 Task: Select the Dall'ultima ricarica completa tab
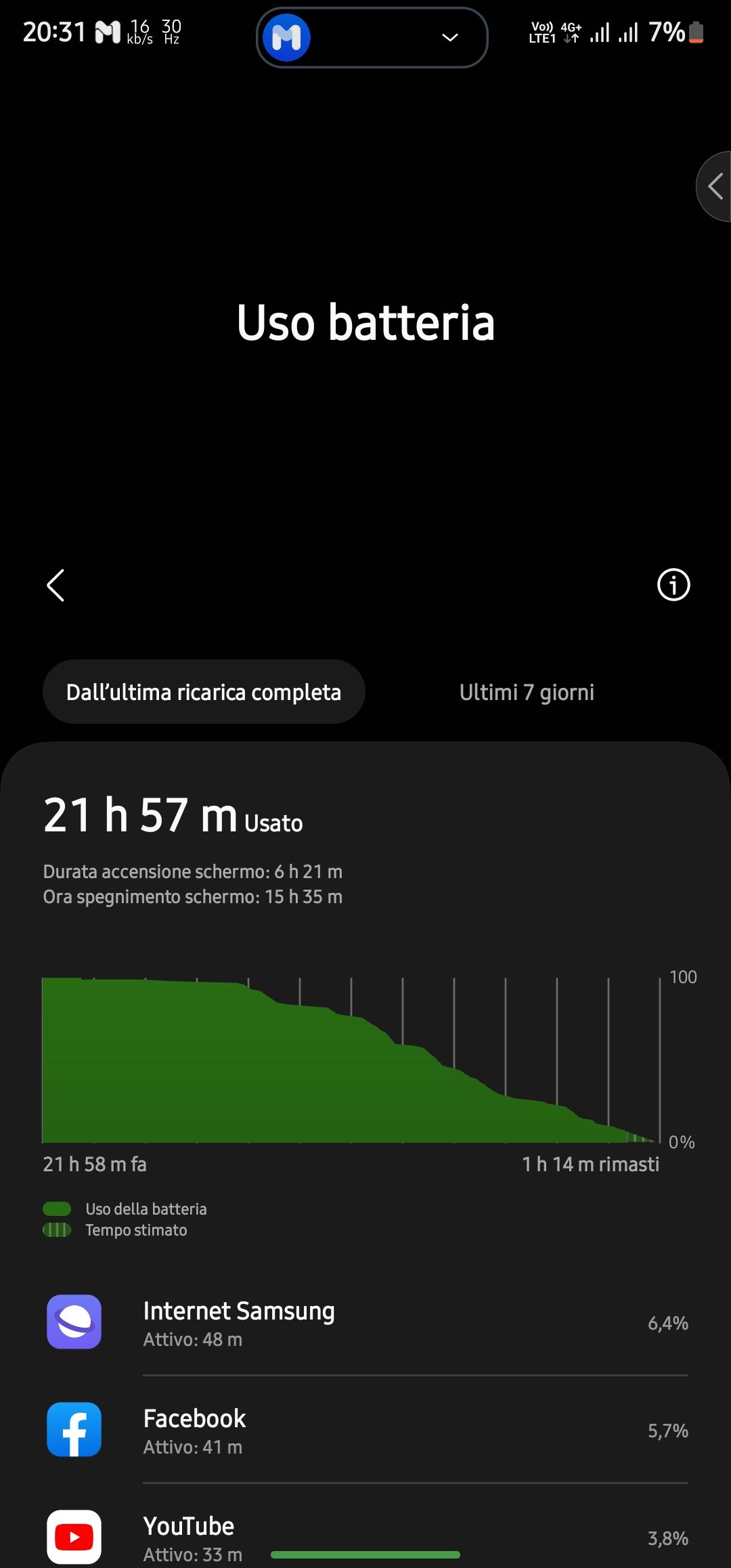pyautogui.click(x=203, y=691)
